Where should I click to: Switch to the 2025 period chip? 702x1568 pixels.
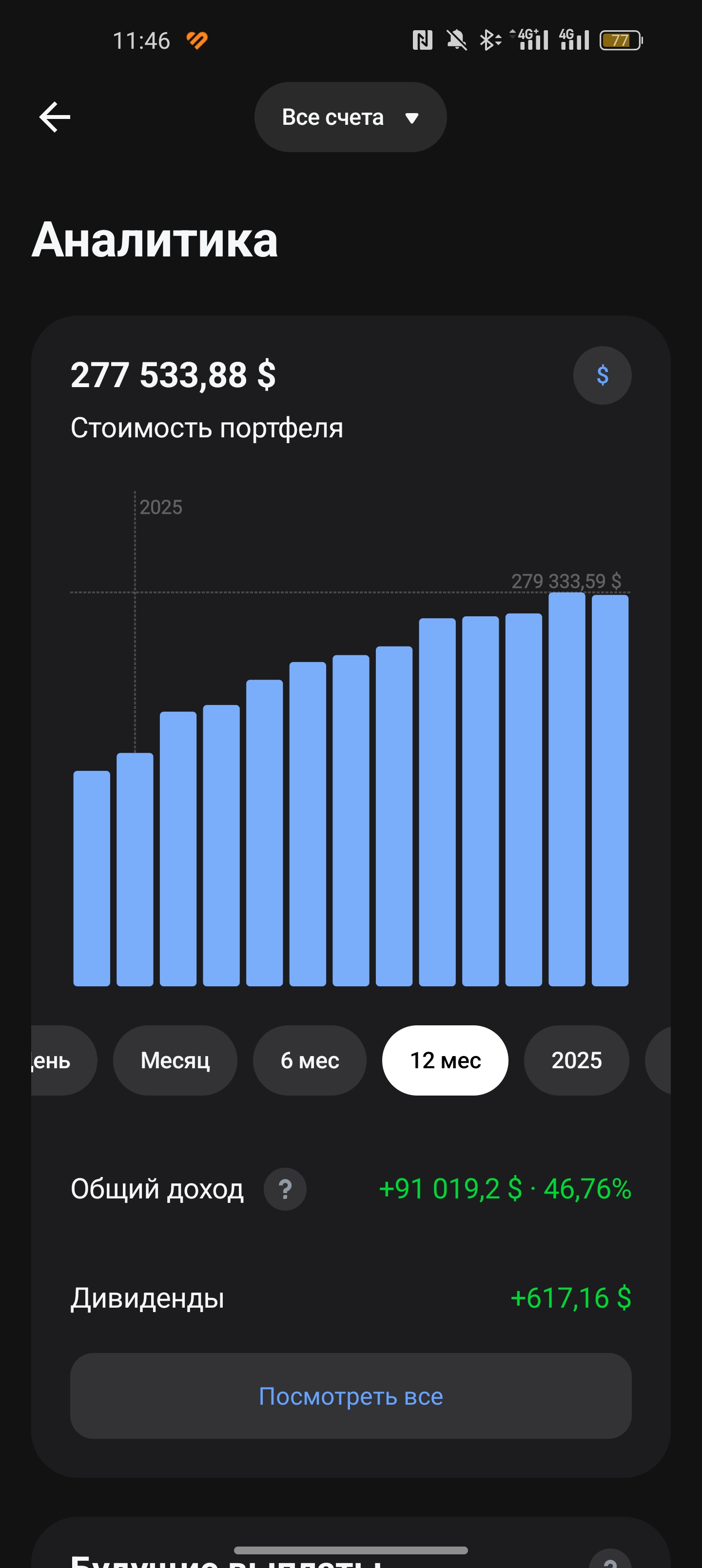(x=576, y=1060)
